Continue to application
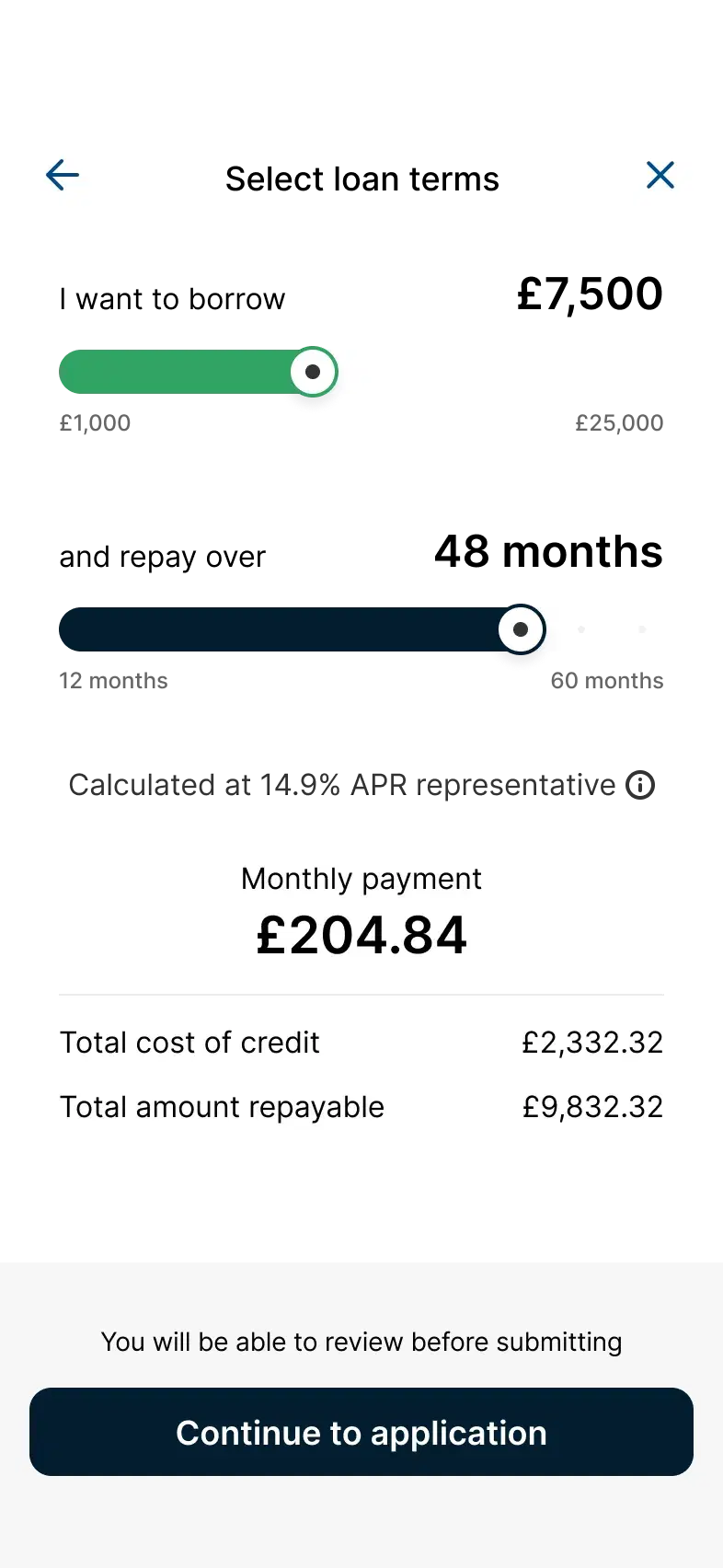This screenshot has height=1568, width=723. [x=361, y=1432]
